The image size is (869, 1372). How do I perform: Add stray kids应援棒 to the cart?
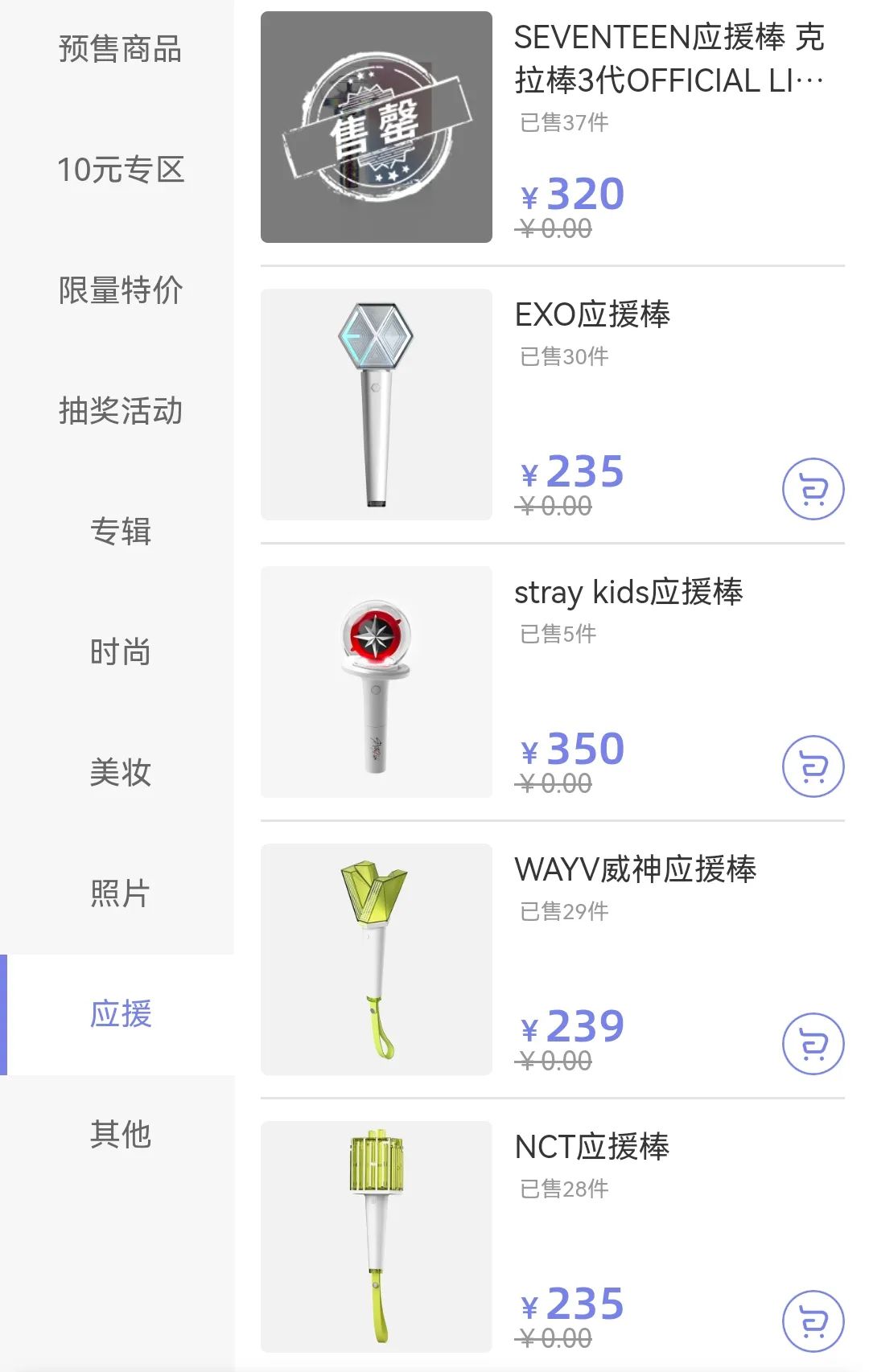pyautogui.click(x=813, y=766)
